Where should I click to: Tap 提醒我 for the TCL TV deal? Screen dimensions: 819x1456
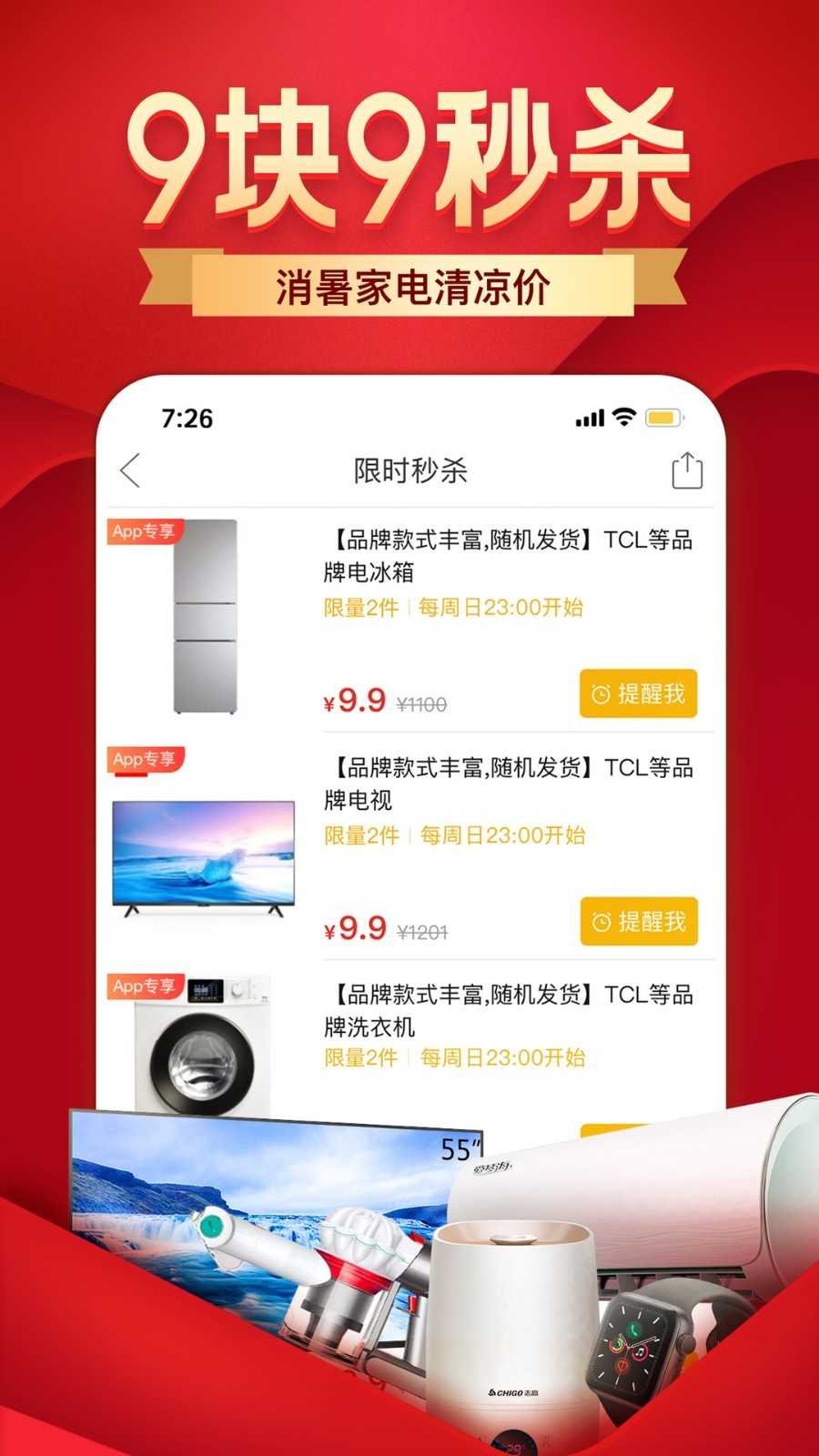click(638, 923)
